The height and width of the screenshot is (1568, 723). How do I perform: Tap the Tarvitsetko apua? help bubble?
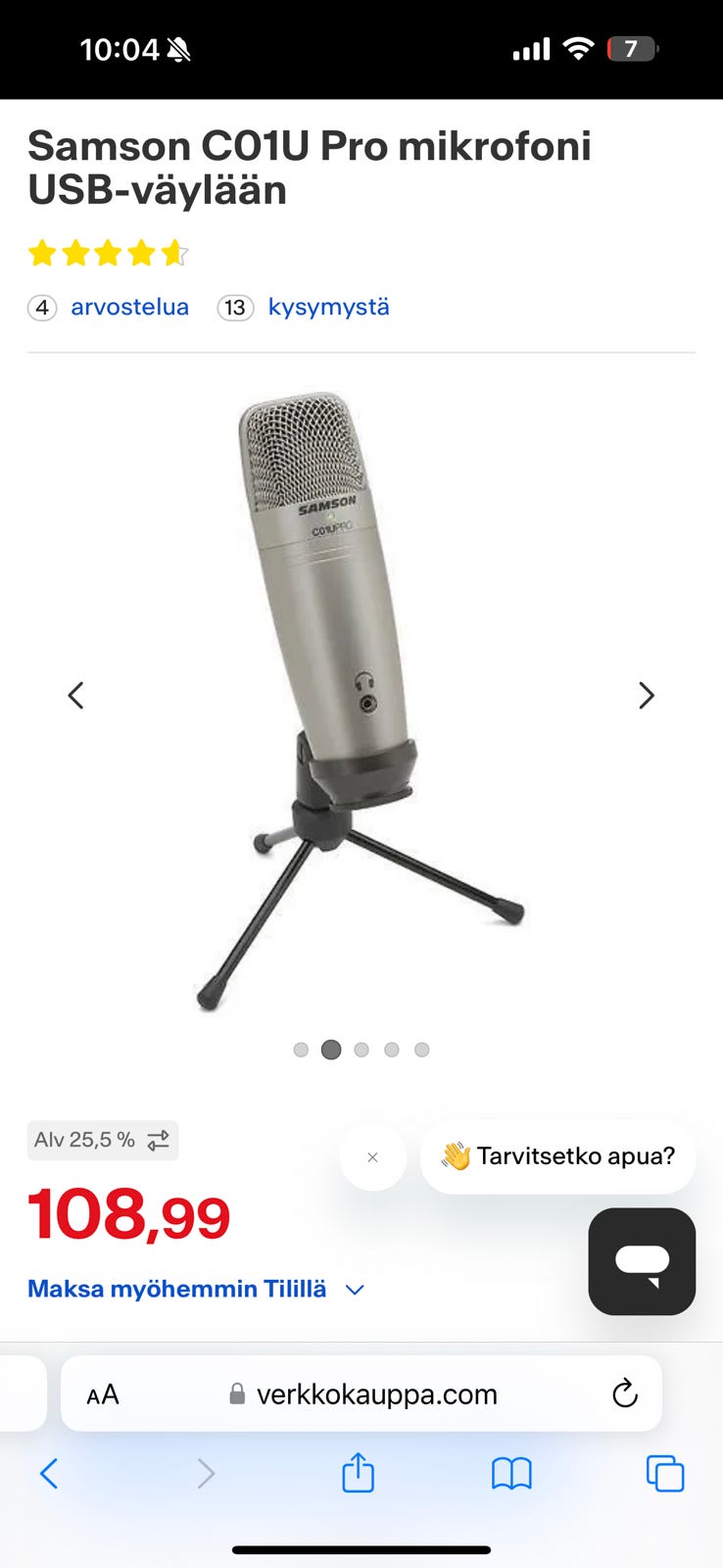(558, 1156)
